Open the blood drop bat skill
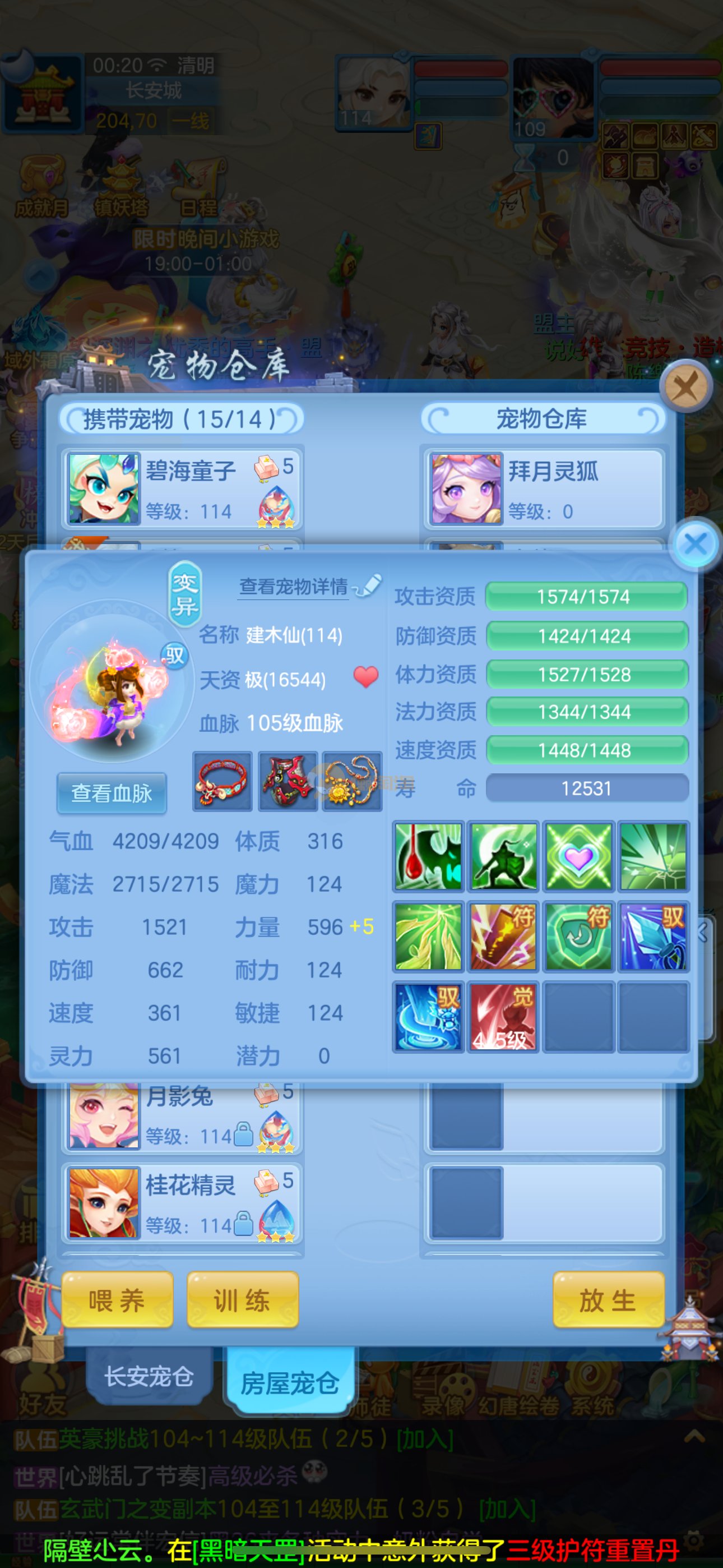723x1568 pixels. (x=428, y=856)
